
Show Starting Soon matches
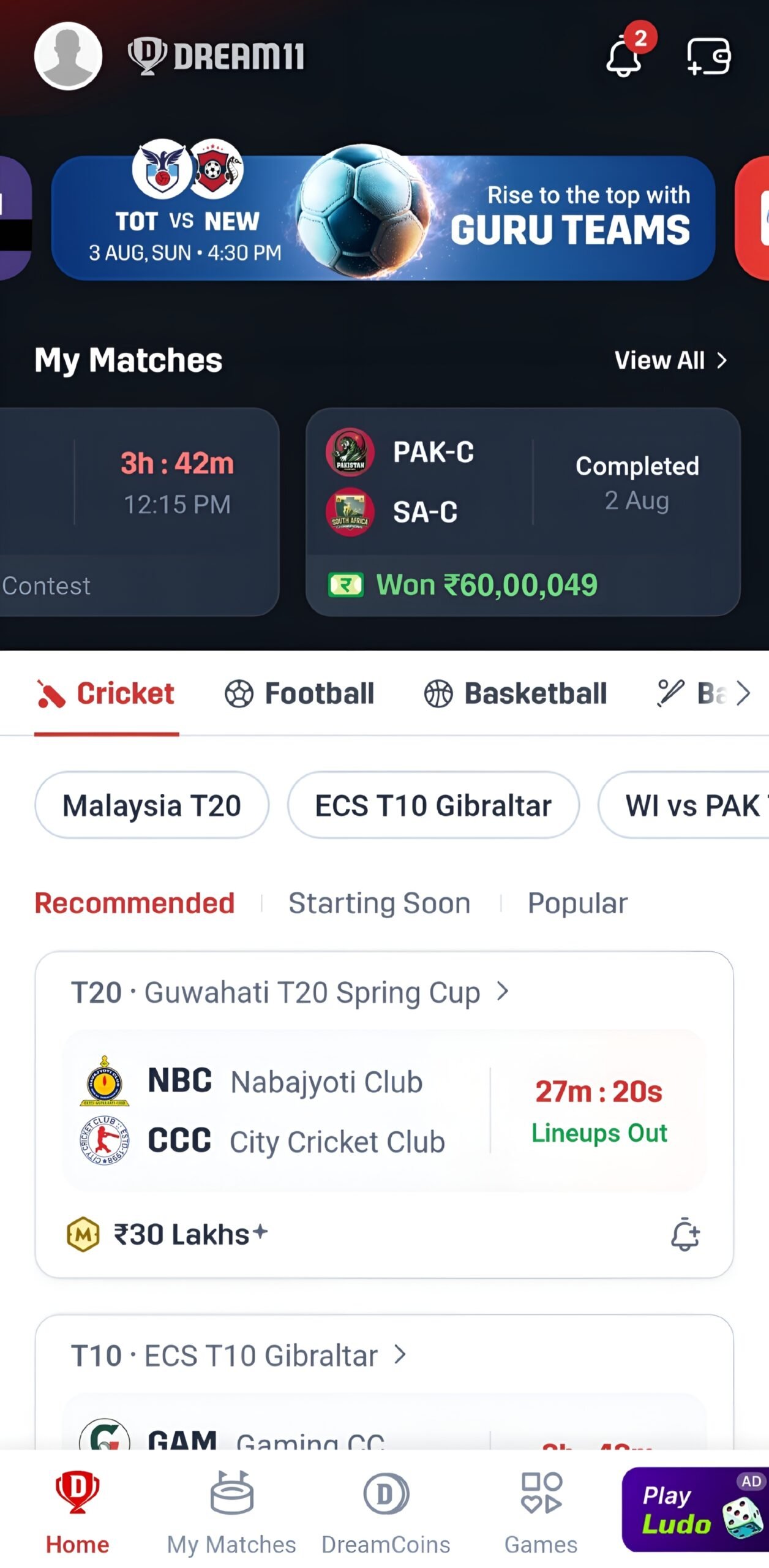(380, 903)
